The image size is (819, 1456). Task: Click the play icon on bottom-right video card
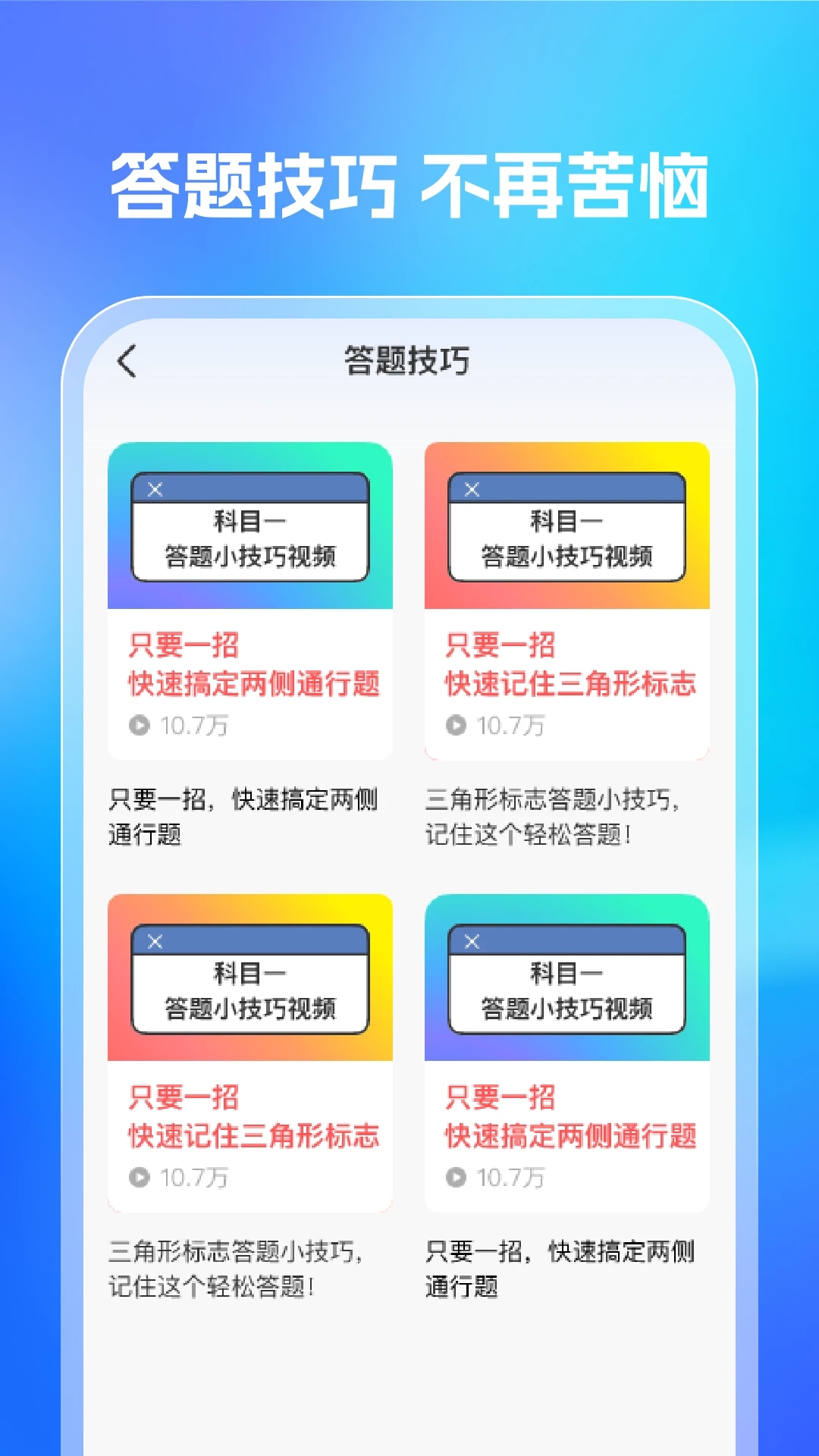click(456, 1179)
